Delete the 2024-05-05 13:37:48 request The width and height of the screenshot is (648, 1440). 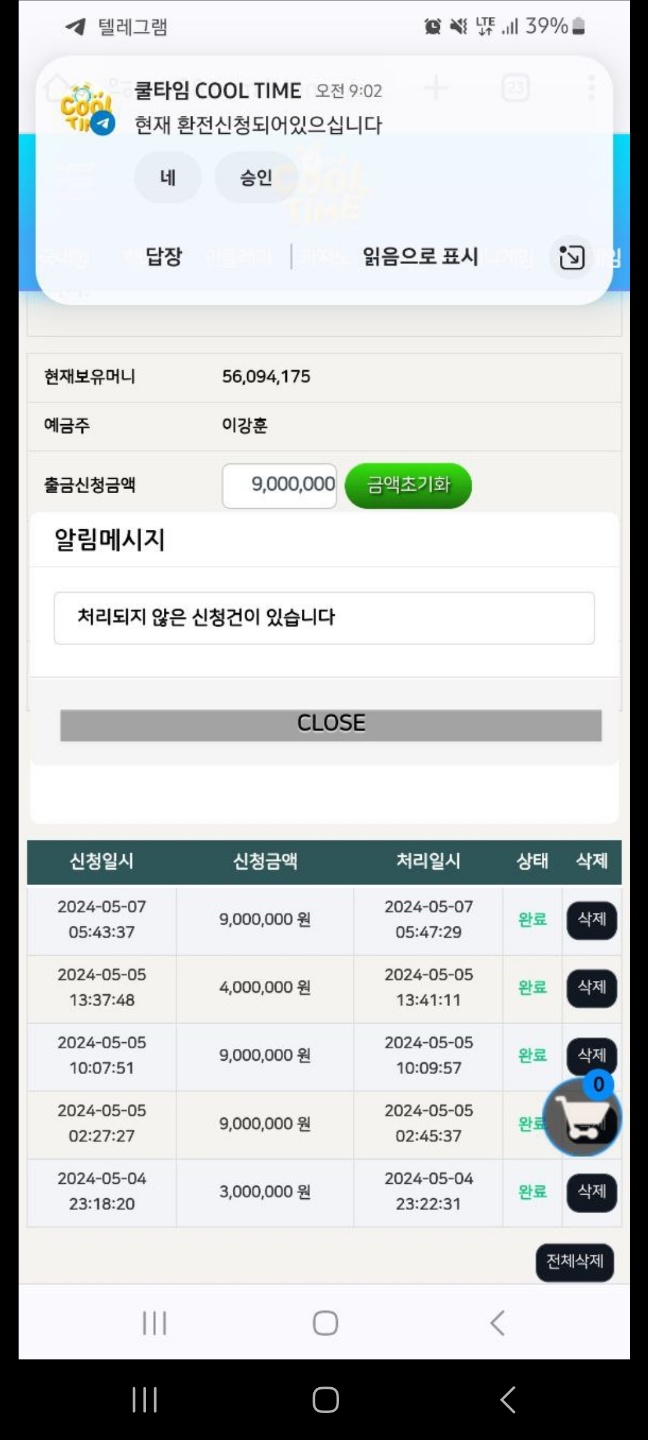pos(592,988)
